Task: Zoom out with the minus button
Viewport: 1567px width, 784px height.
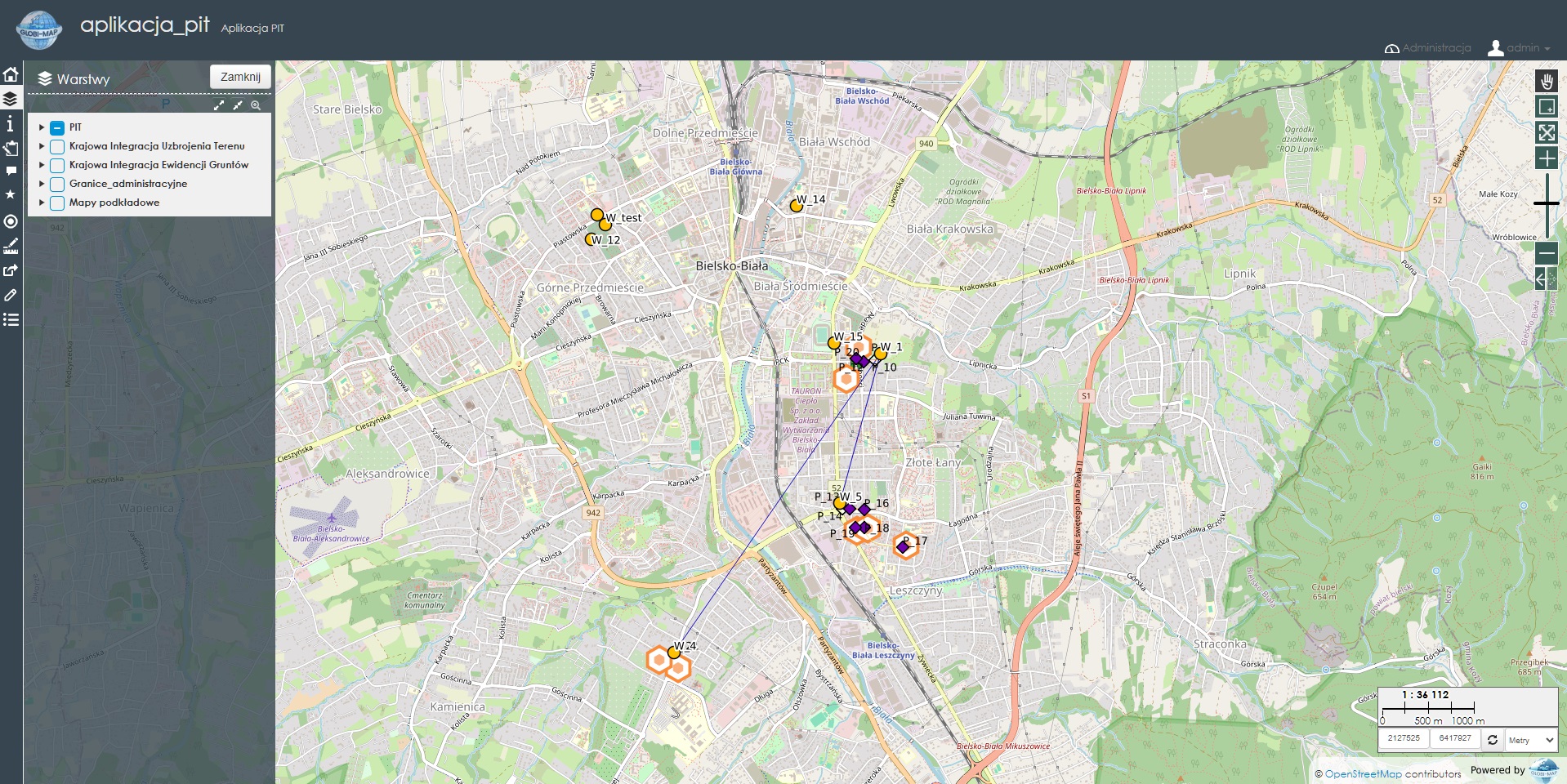Action: pos(1547,252)
